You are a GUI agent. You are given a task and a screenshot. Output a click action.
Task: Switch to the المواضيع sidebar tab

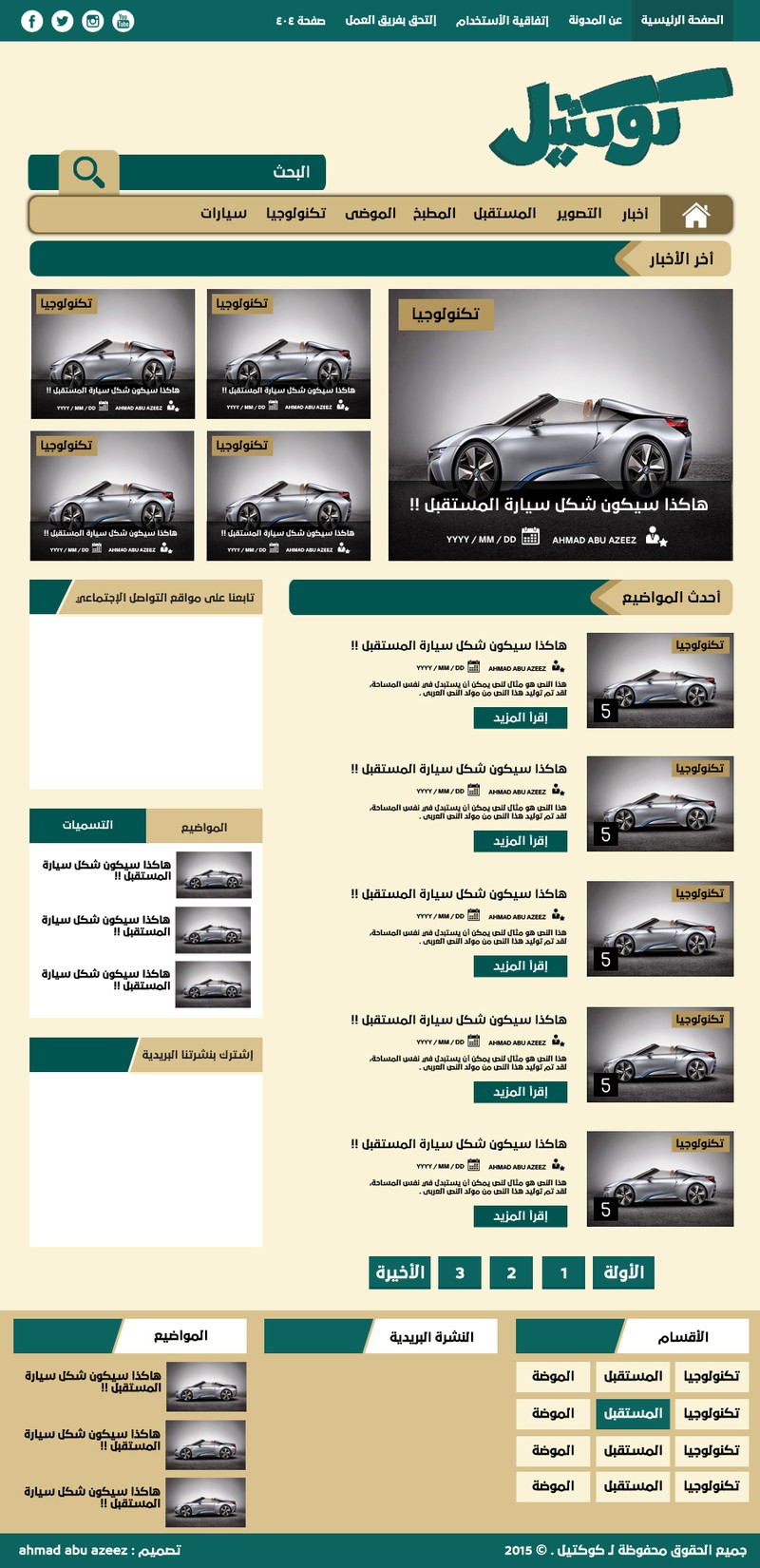pyautogui.click(x=204, y=827)
